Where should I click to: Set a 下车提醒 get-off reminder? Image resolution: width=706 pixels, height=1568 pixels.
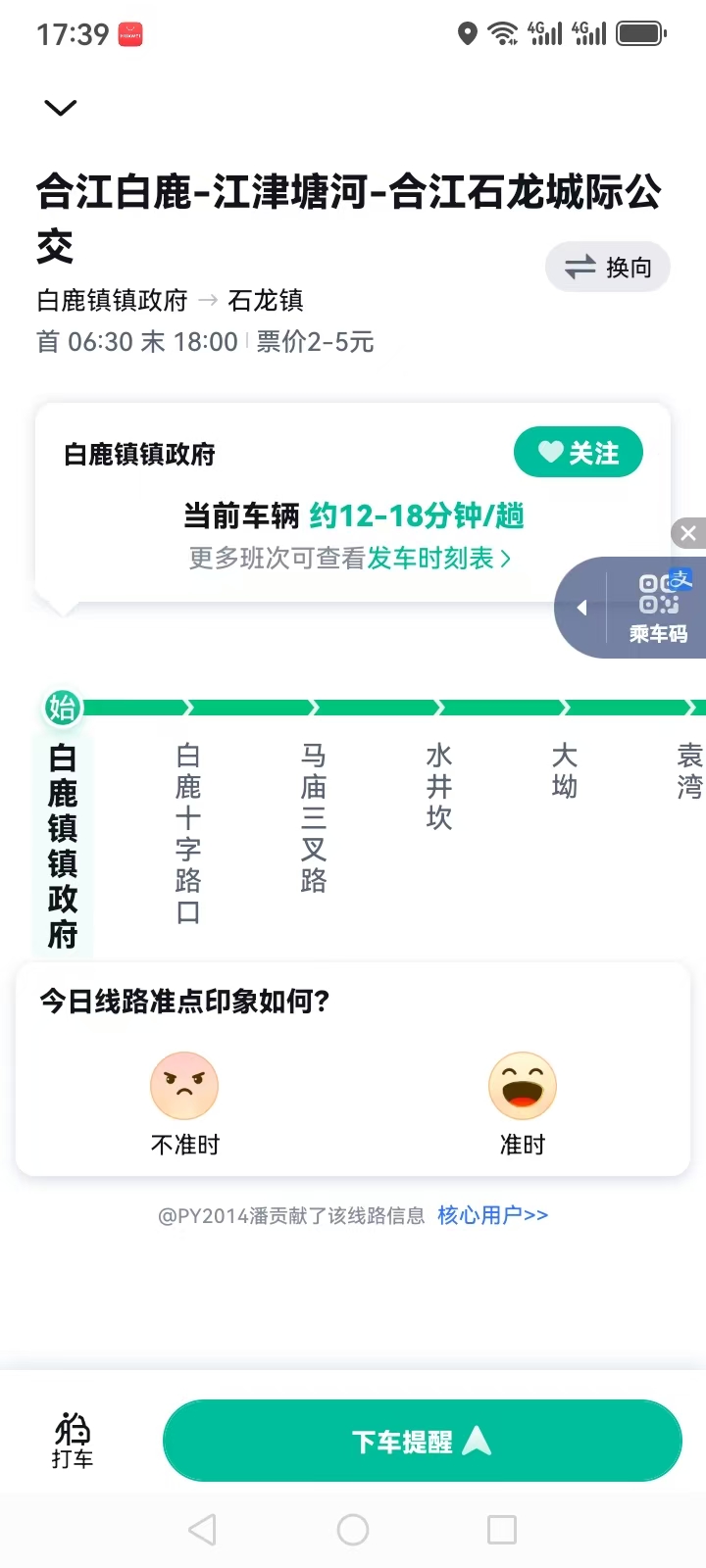[422, 1441]
